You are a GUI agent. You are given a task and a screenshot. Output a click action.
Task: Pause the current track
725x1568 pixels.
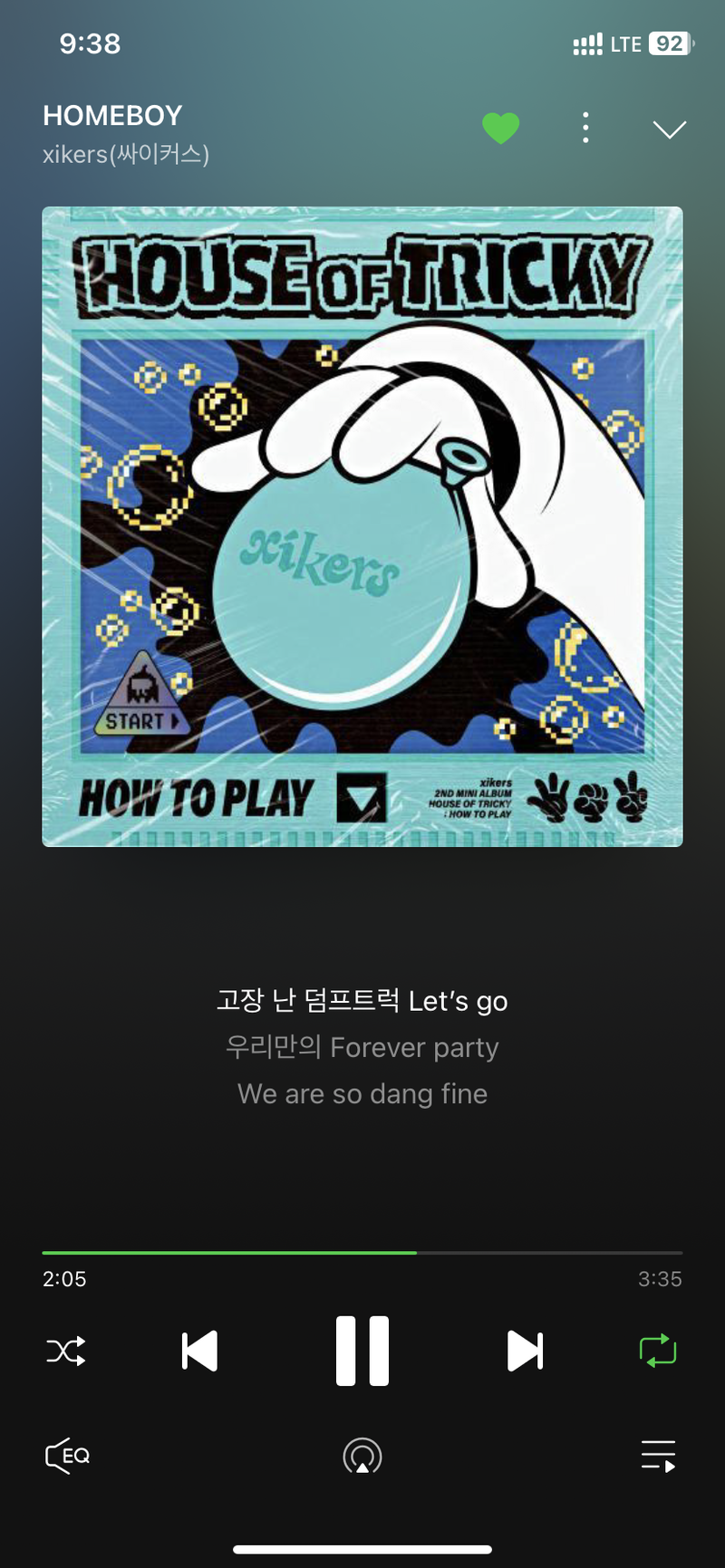[362, 1351]
